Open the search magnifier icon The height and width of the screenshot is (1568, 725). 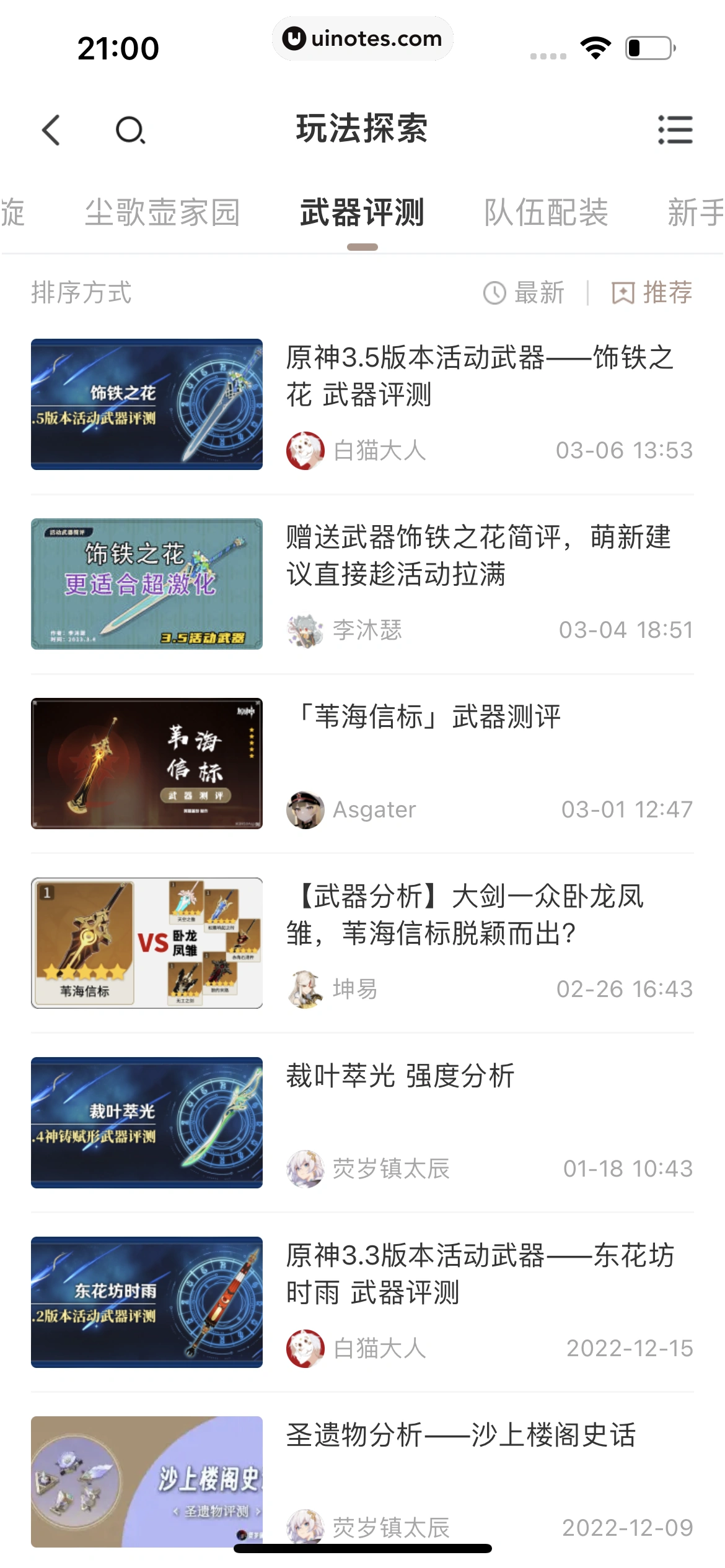(130, 130)
